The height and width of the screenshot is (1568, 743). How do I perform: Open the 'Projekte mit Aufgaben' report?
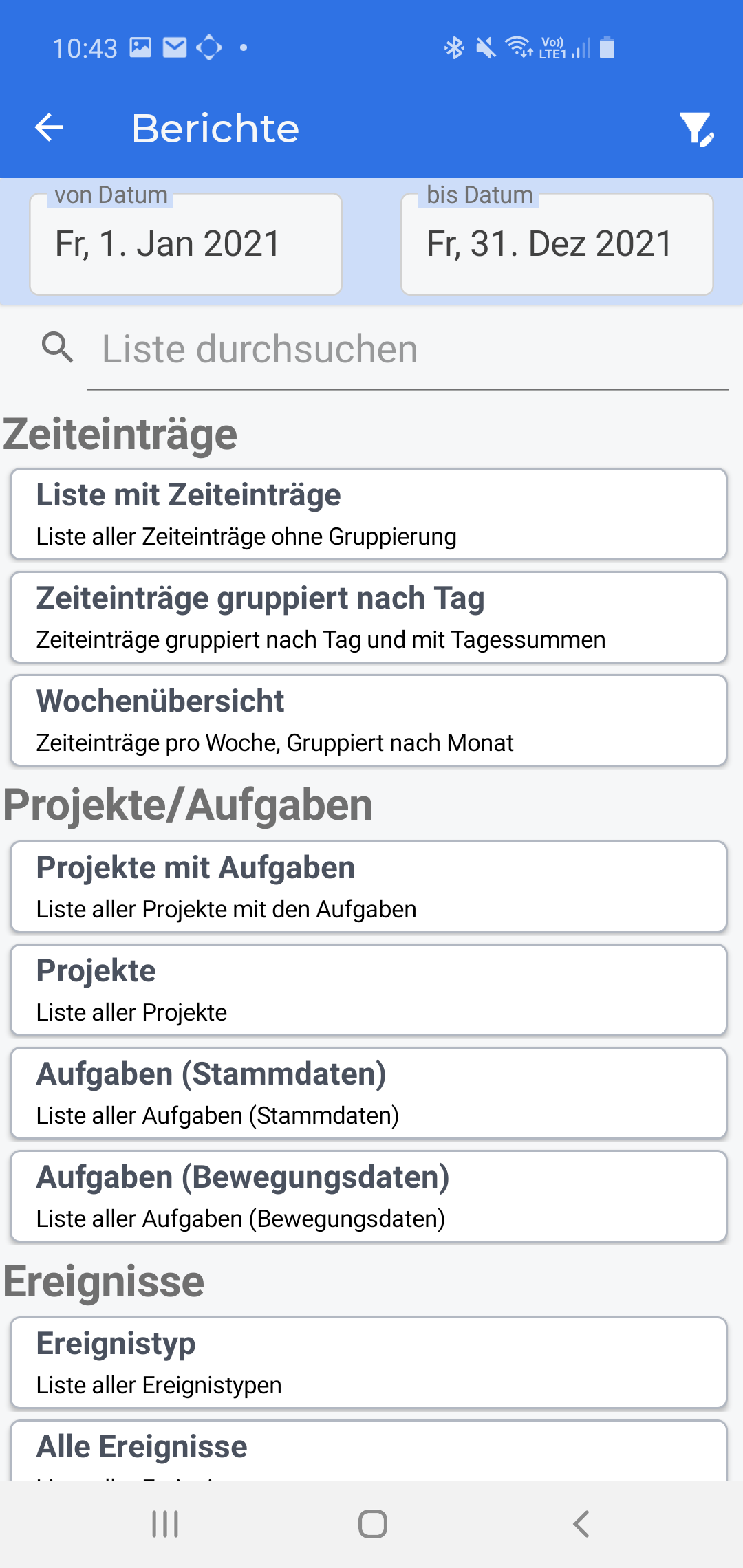(371, 886)
